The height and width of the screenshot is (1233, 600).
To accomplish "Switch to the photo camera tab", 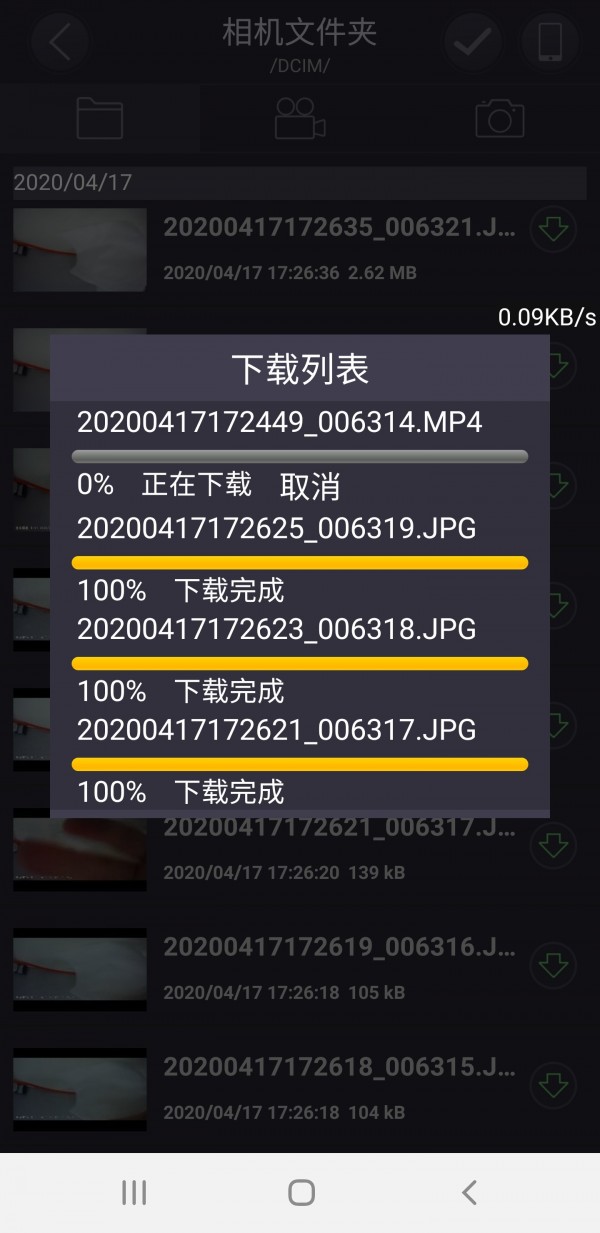I will [x=500, y=119].
